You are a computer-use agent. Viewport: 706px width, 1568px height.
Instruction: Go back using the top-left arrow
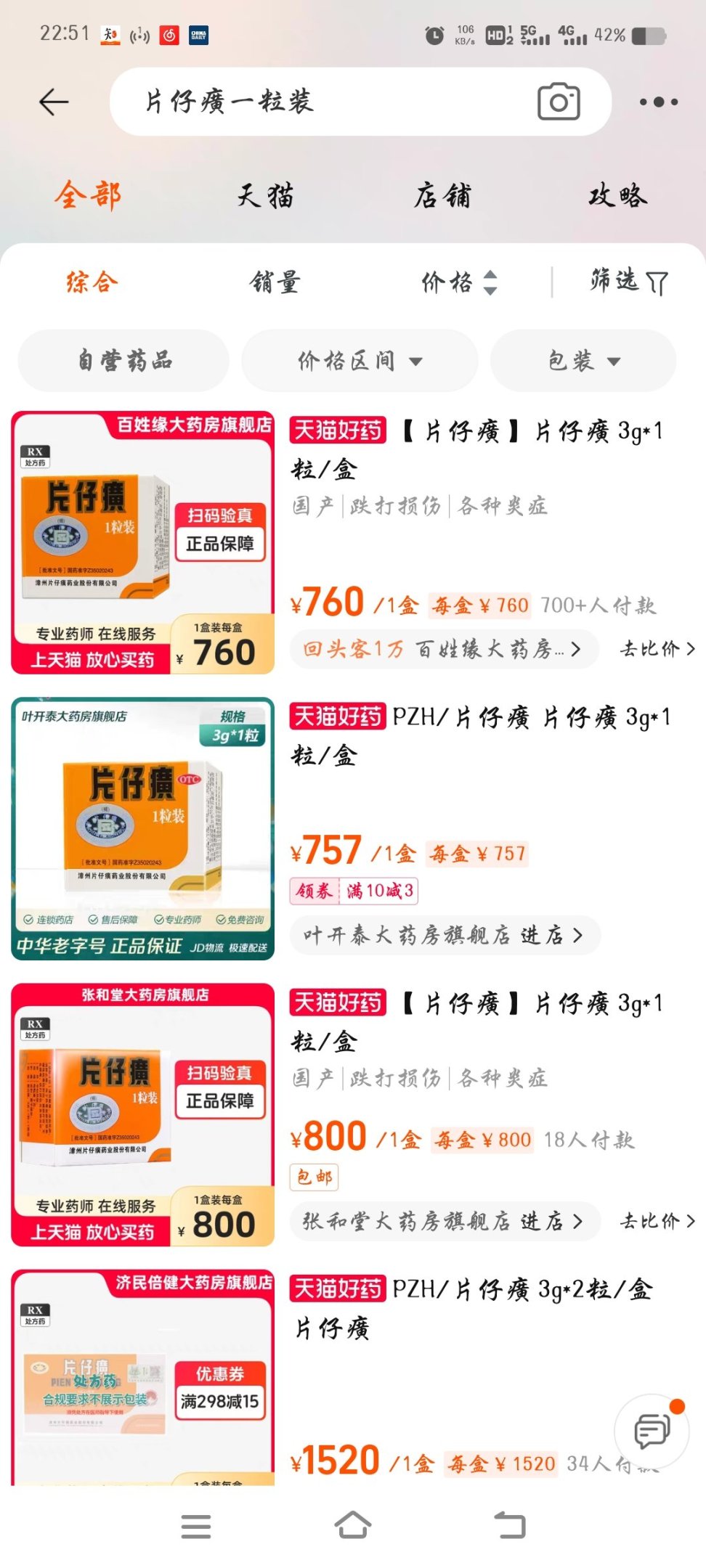point(54,102)
